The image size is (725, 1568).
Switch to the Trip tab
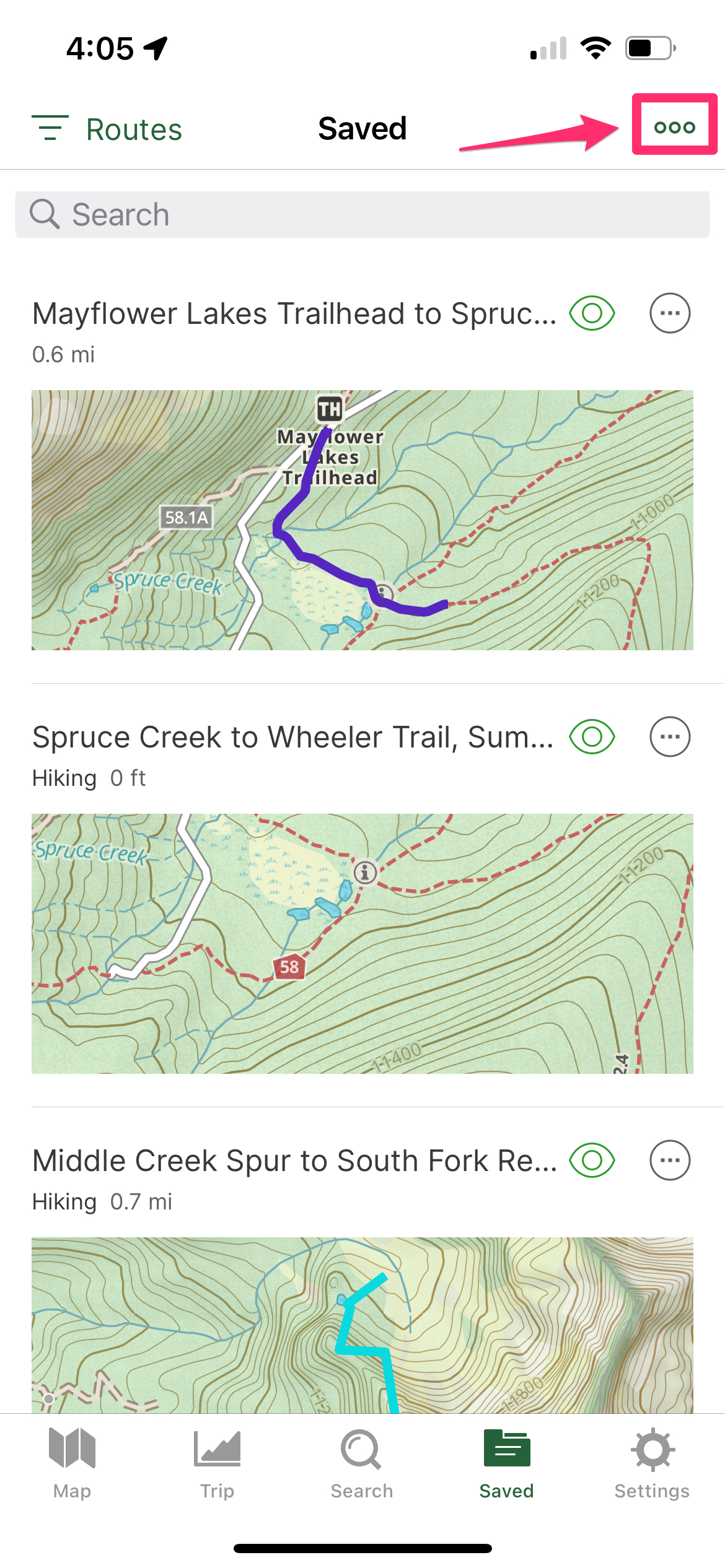[217, 1464]
